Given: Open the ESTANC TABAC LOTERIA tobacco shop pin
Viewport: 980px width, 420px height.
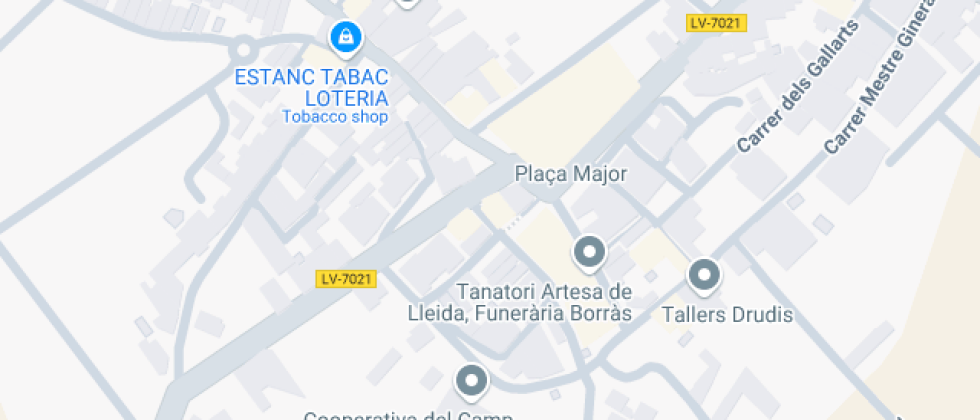Looking at the screenshot, I should 345,39.
